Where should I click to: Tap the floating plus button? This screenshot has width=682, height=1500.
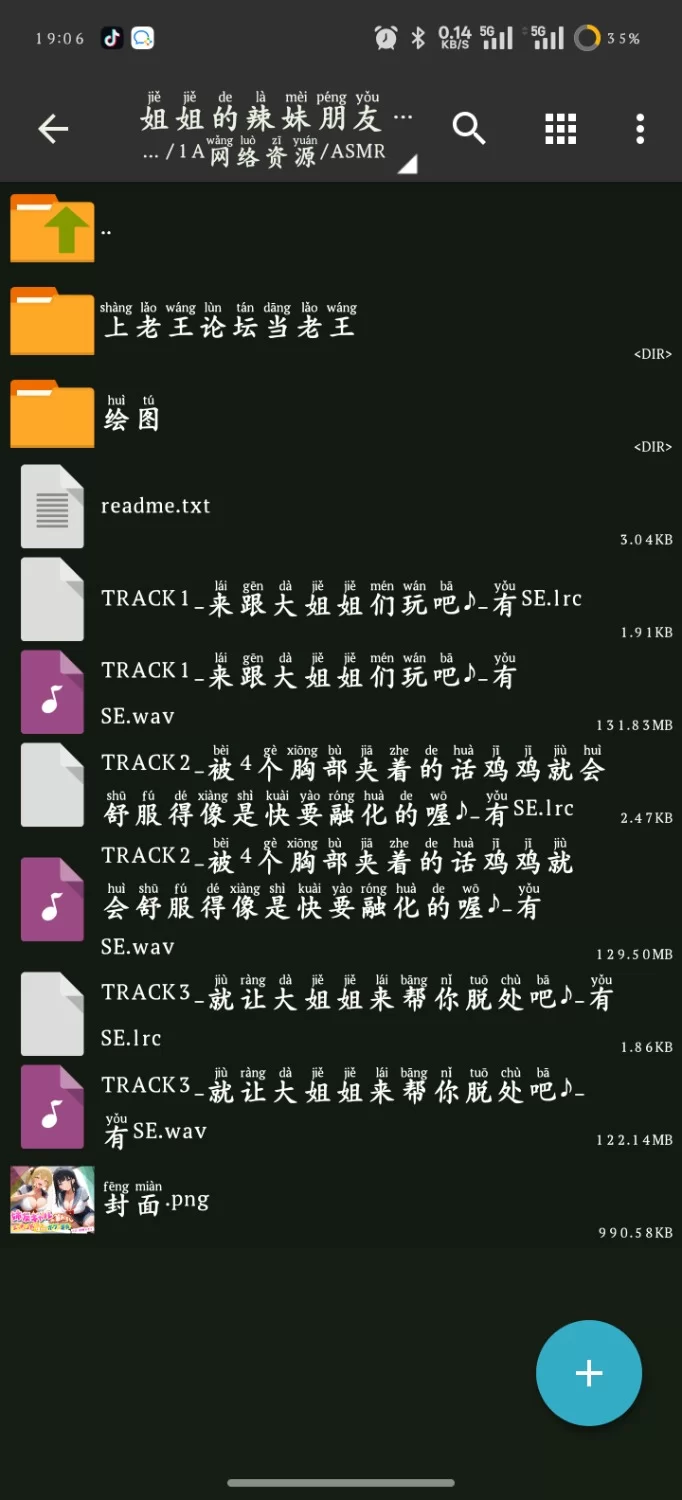588,1373
